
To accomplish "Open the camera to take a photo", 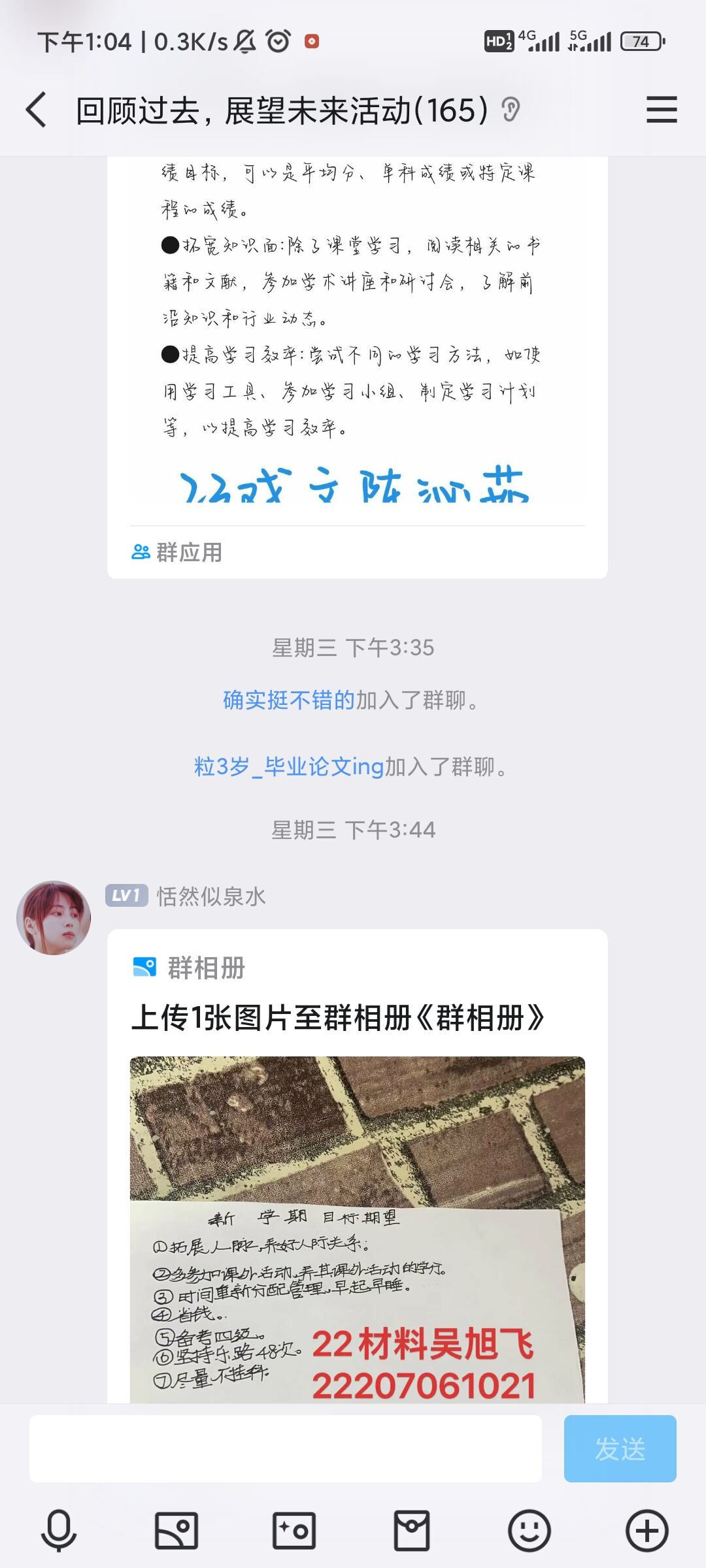I will 294,1530.
